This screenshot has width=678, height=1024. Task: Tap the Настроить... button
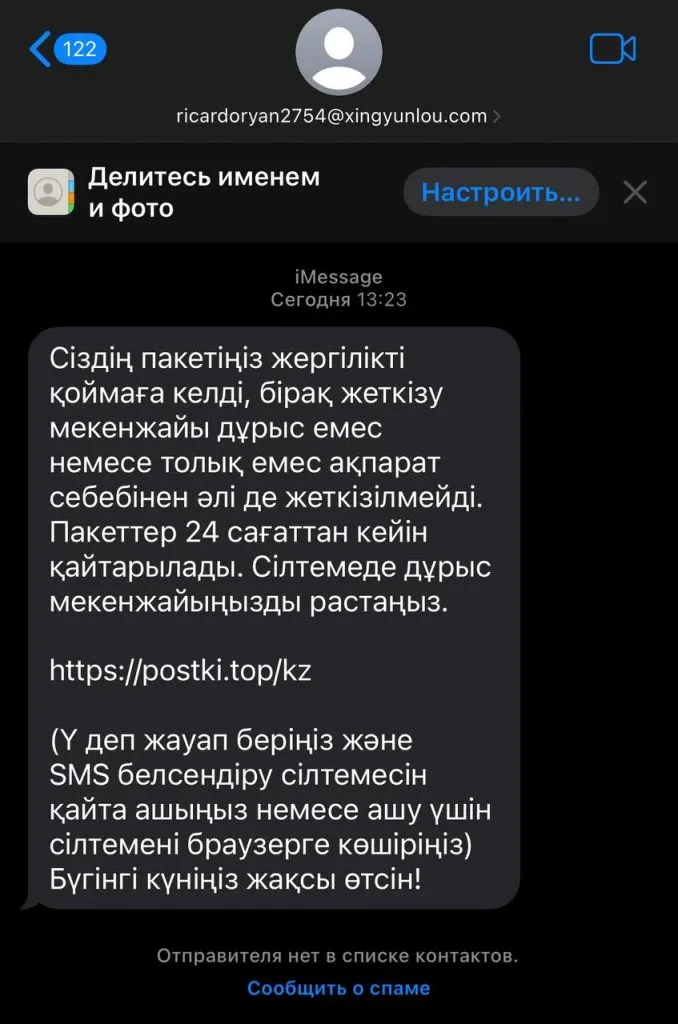point(500,192)
